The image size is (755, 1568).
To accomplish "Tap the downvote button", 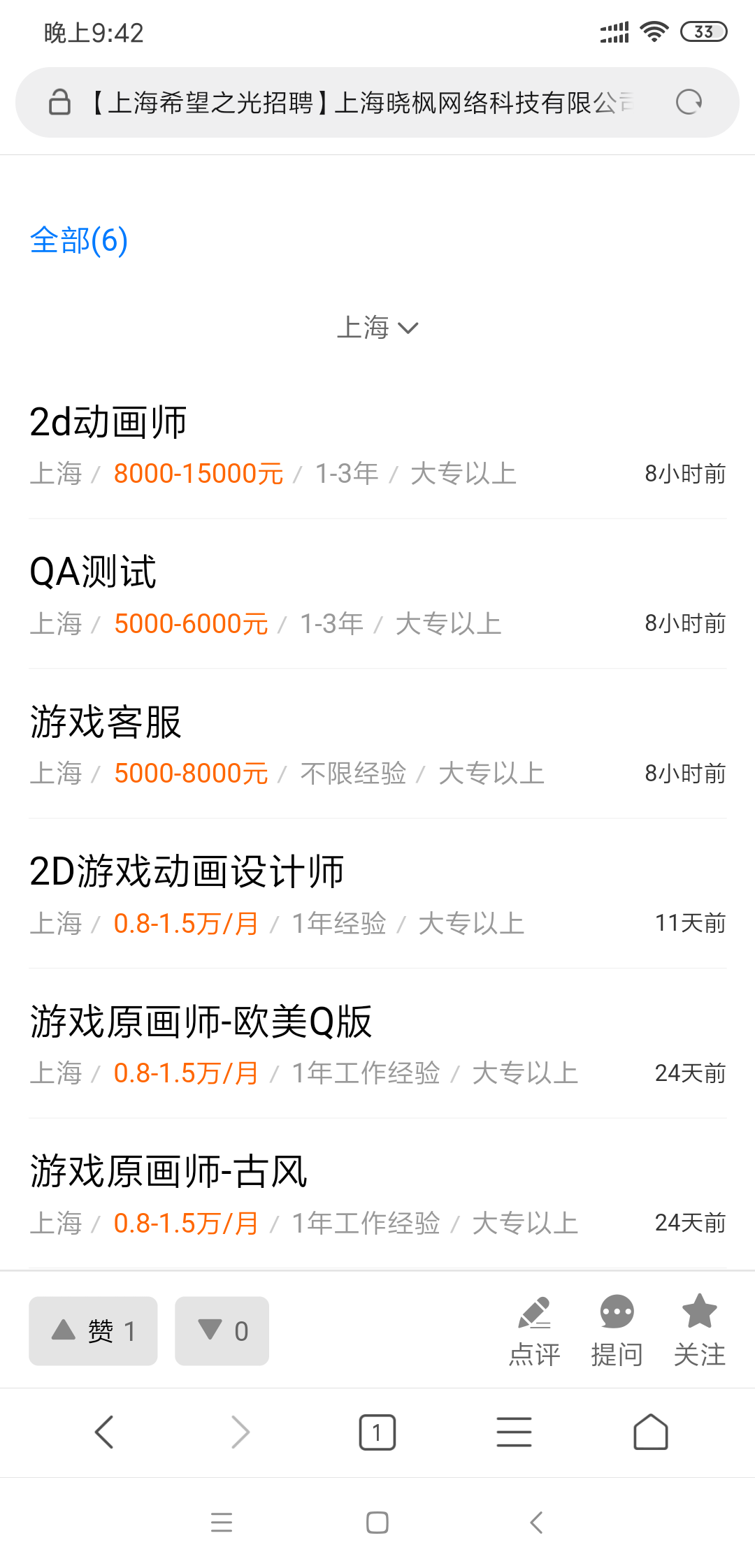I will point(222,1331).
